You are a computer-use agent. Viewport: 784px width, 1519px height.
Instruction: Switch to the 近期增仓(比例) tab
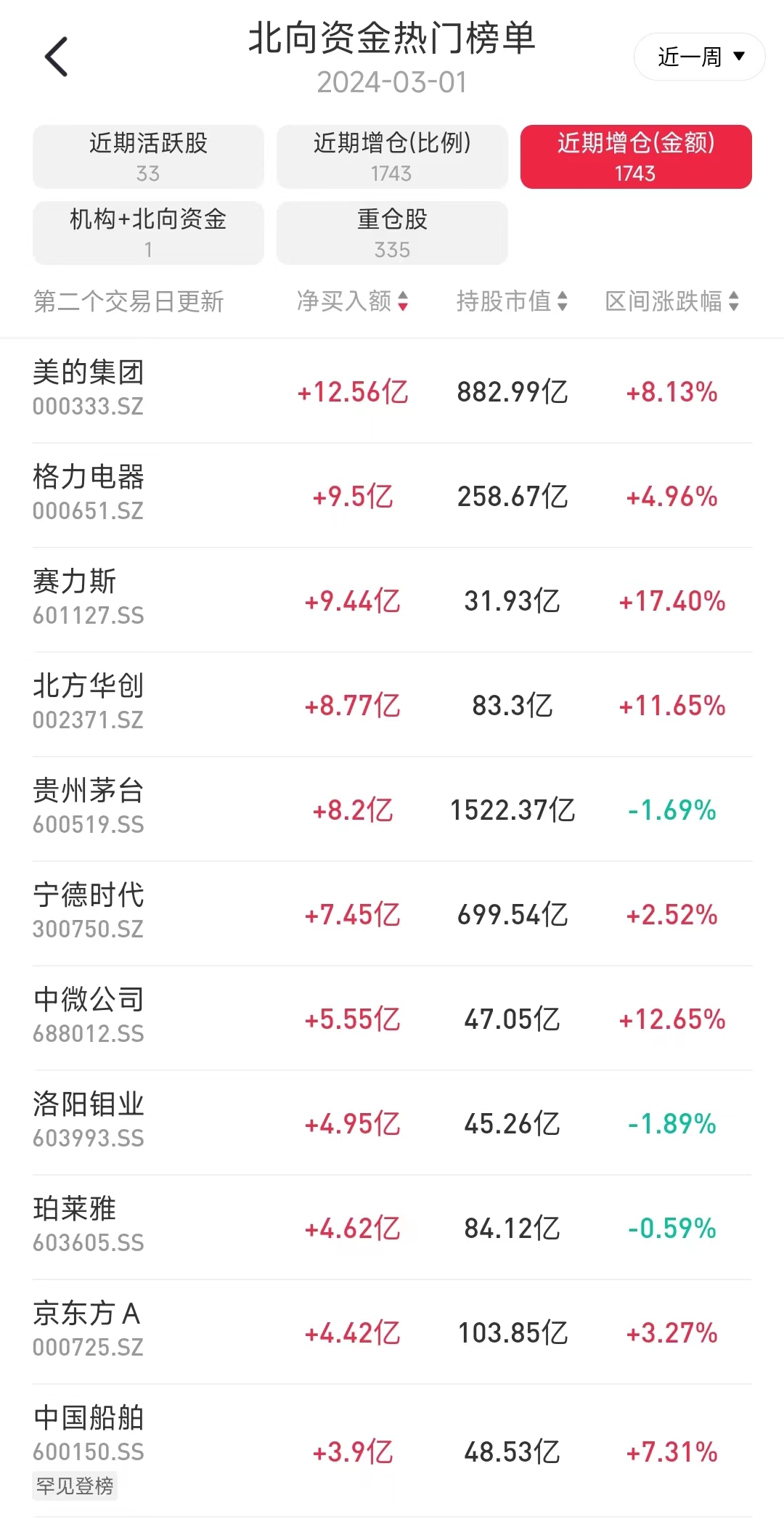tap(392, 156)
